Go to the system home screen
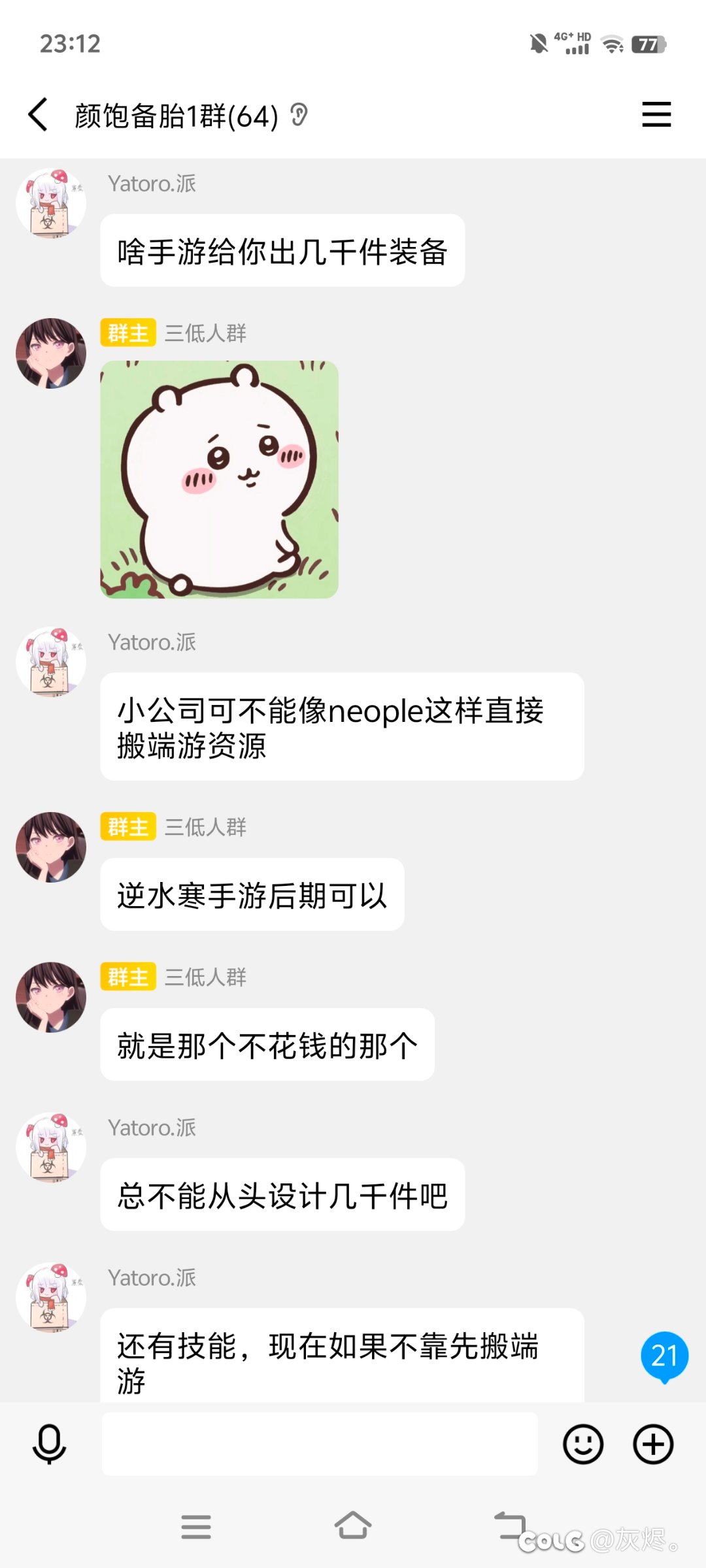This screenshot has height=1568, width=706. coord(353,1526)
